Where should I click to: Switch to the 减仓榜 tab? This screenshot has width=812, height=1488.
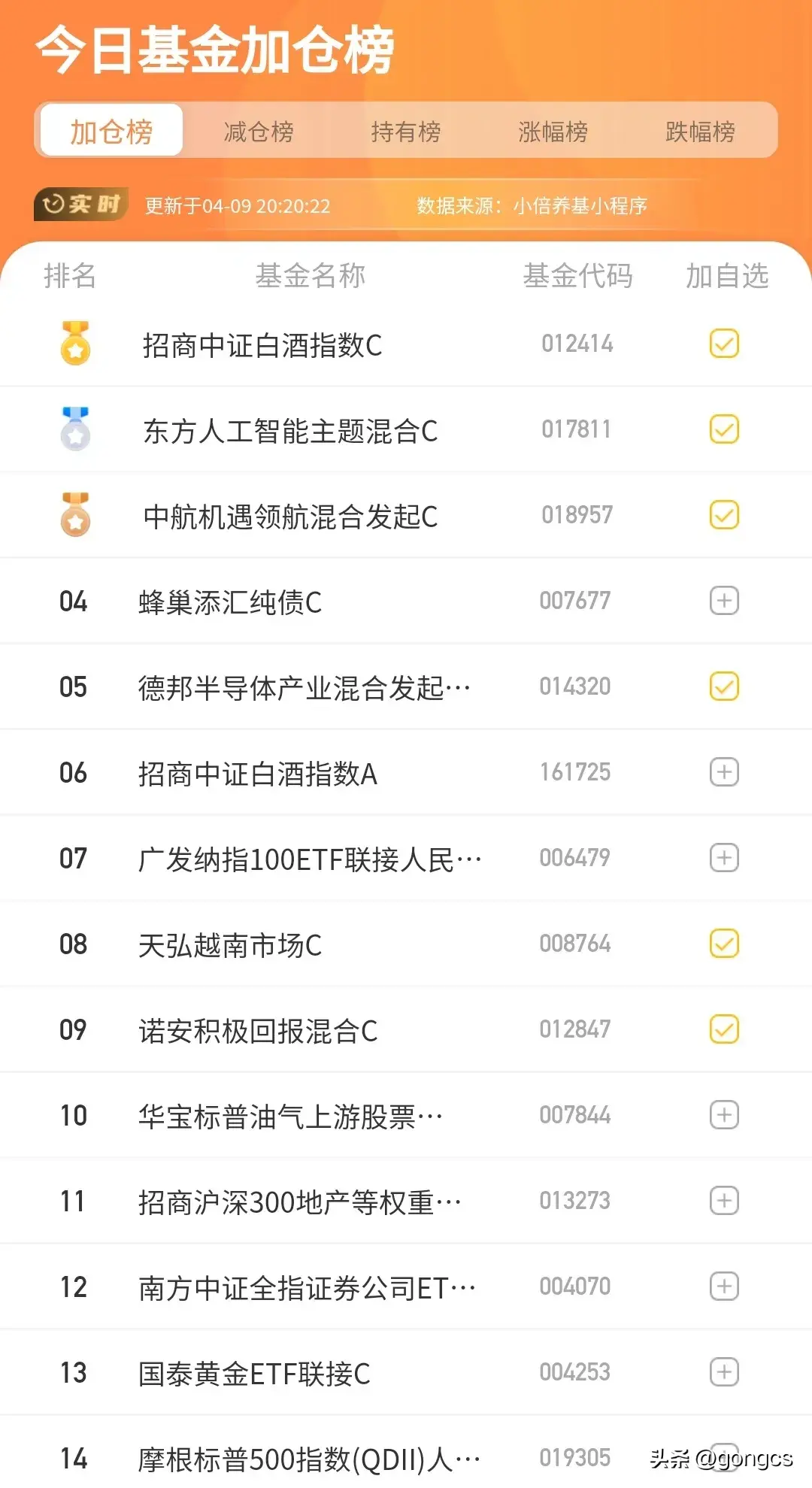(258, 130)
